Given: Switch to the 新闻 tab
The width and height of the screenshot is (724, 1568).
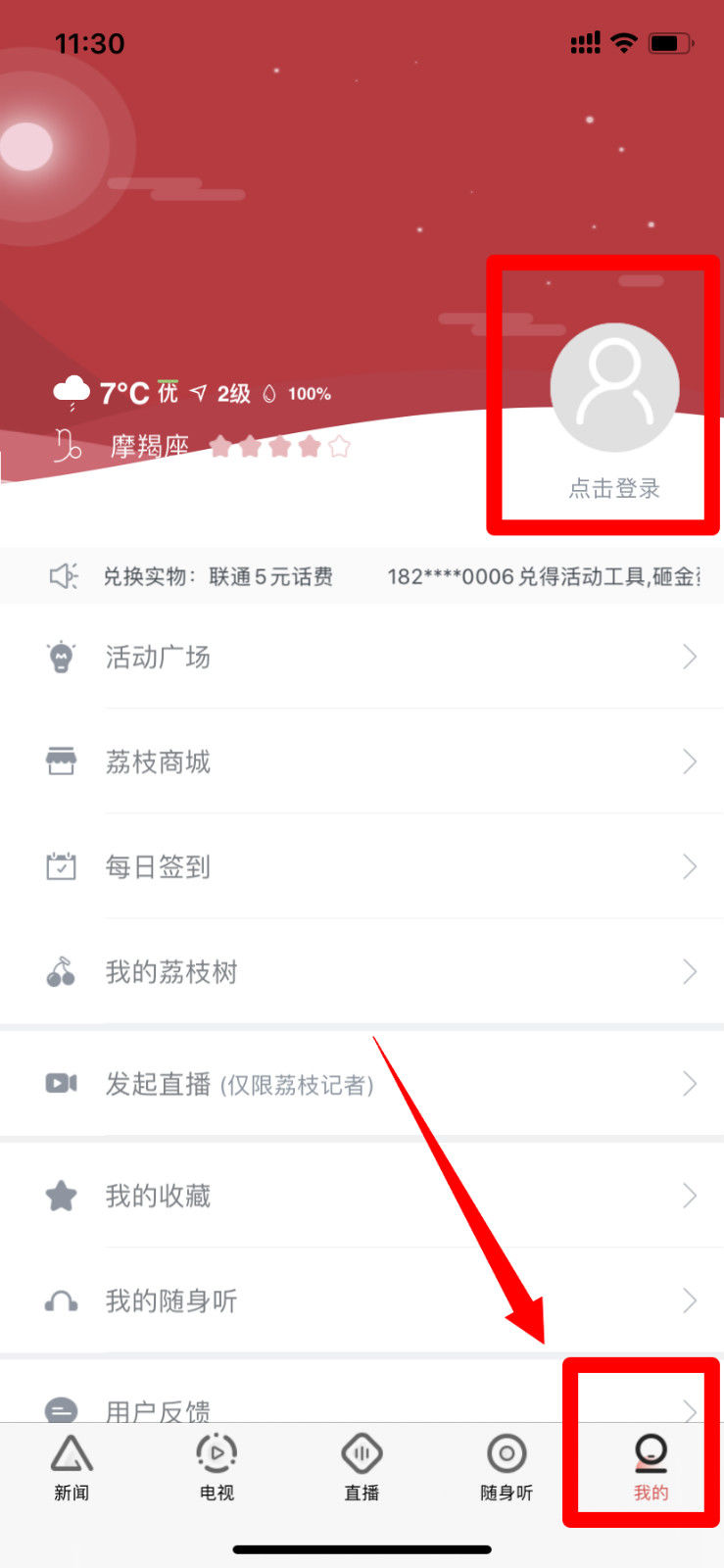Looking at the screenshot, I should pos(72,1467).
